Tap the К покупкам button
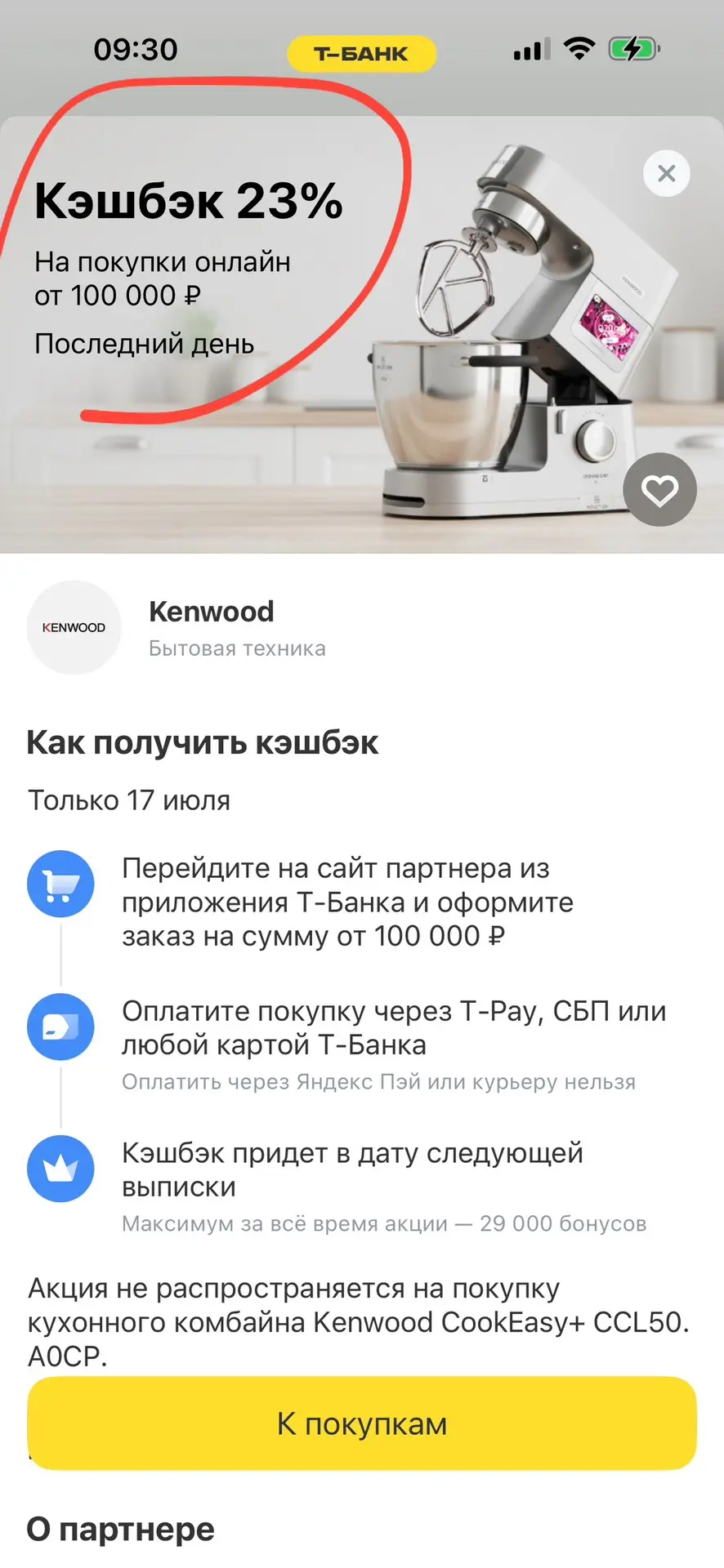 [x=362, y=1423]
